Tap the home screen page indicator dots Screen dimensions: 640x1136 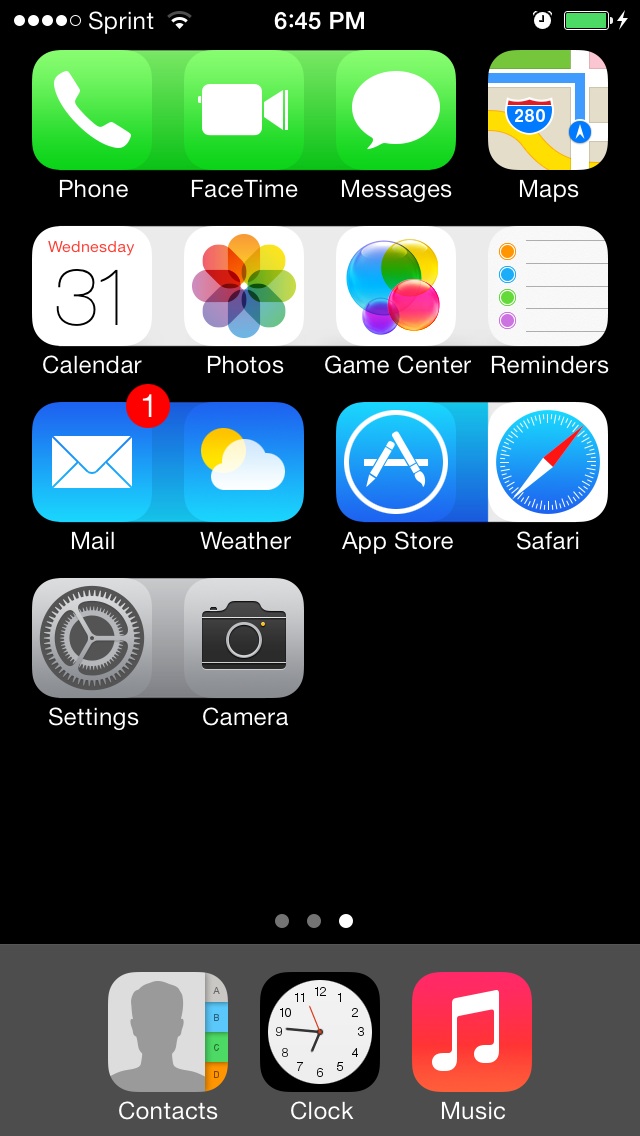[x=314, y=921]
